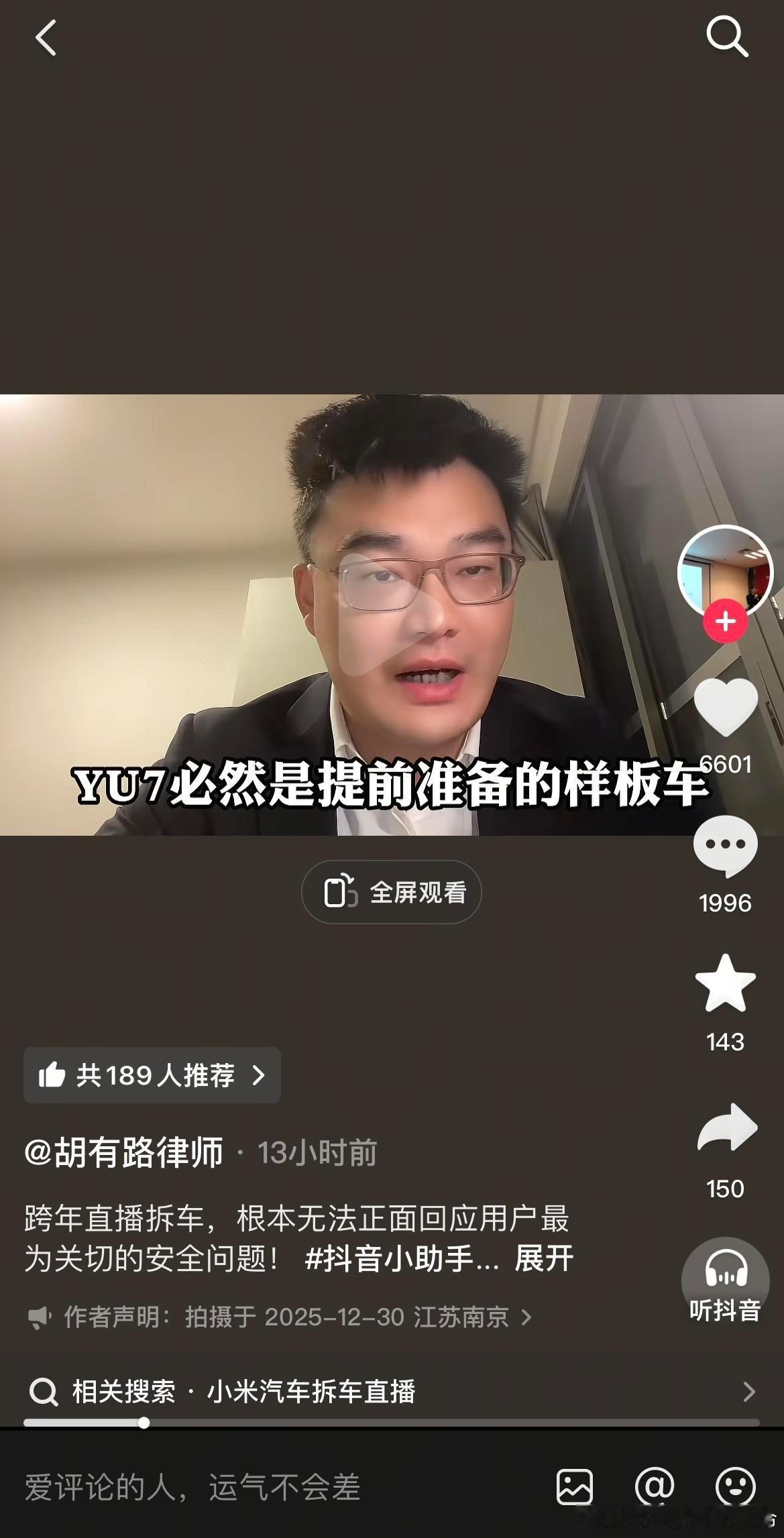Tap 展开 to expand the video description

click(x=544, y=1258)
